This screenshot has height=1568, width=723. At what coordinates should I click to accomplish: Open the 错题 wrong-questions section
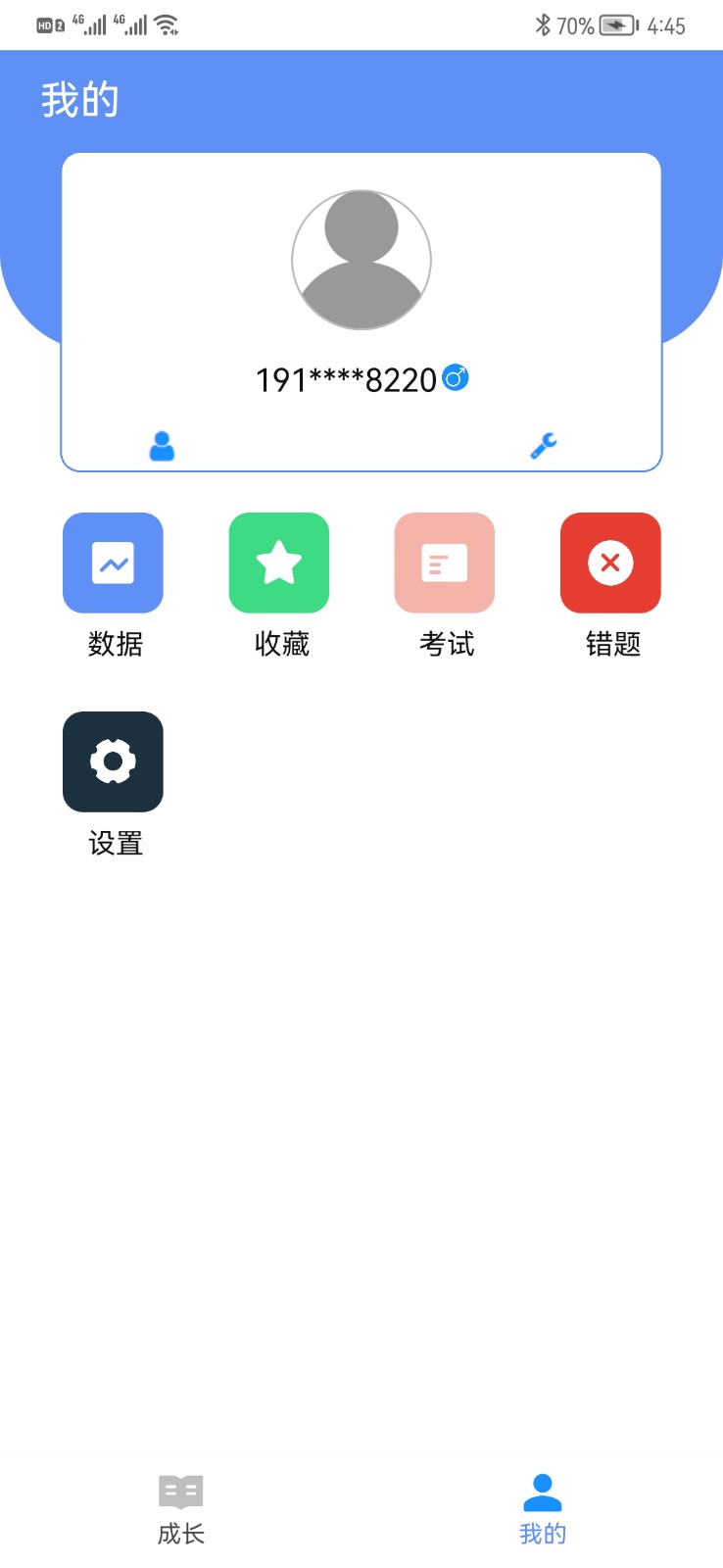coord(610,563)
